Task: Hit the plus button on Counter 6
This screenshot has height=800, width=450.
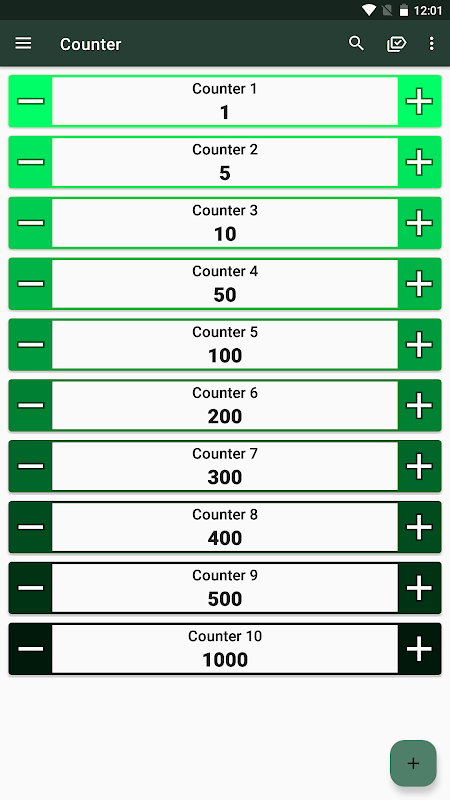Action: pos(419,405)
